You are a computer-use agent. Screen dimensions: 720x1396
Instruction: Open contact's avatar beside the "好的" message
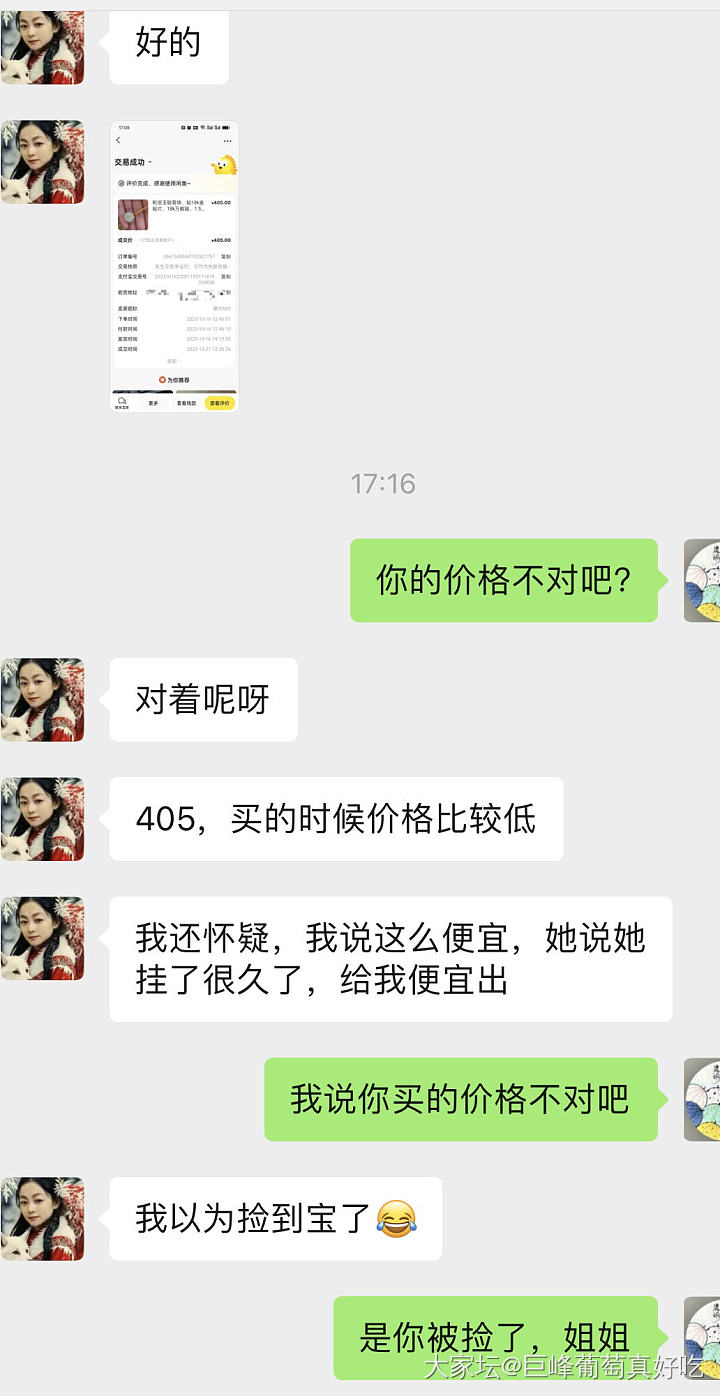(x=42, y=47)
